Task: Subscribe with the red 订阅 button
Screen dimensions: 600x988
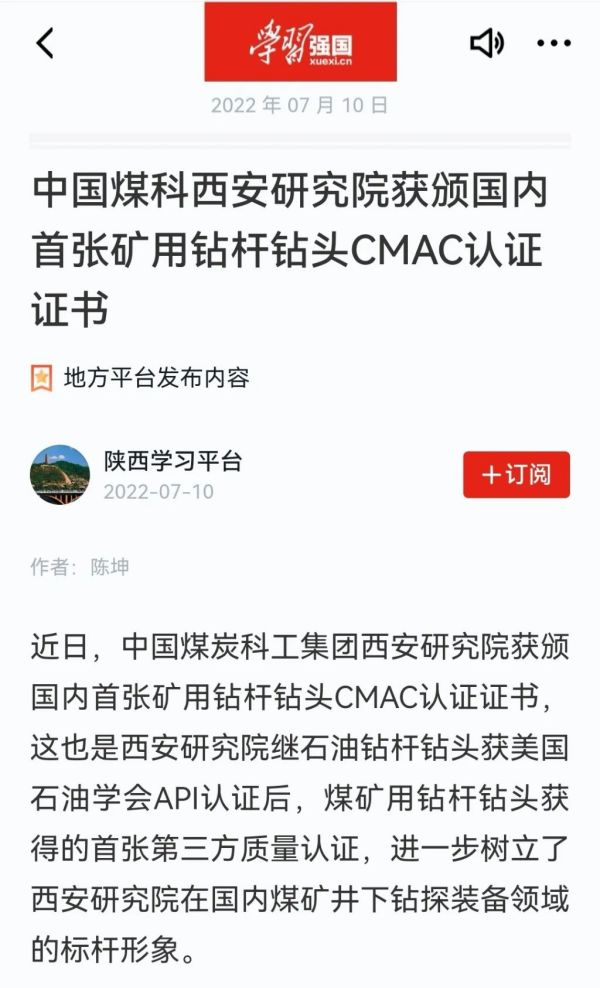Action: point(516,474)
